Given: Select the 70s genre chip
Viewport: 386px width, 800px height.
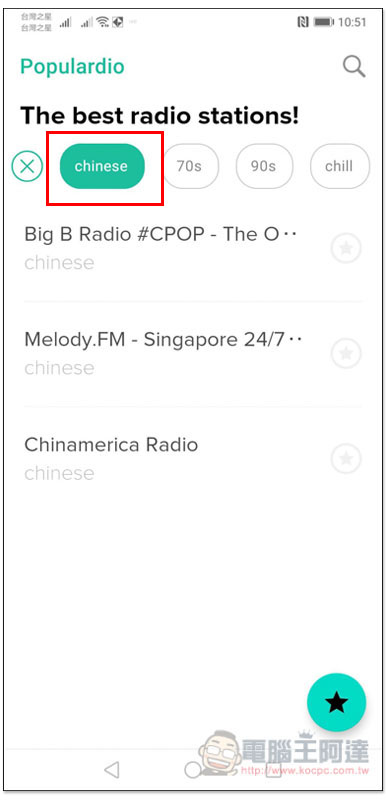Looking at the screenshot, I should 189,166.
